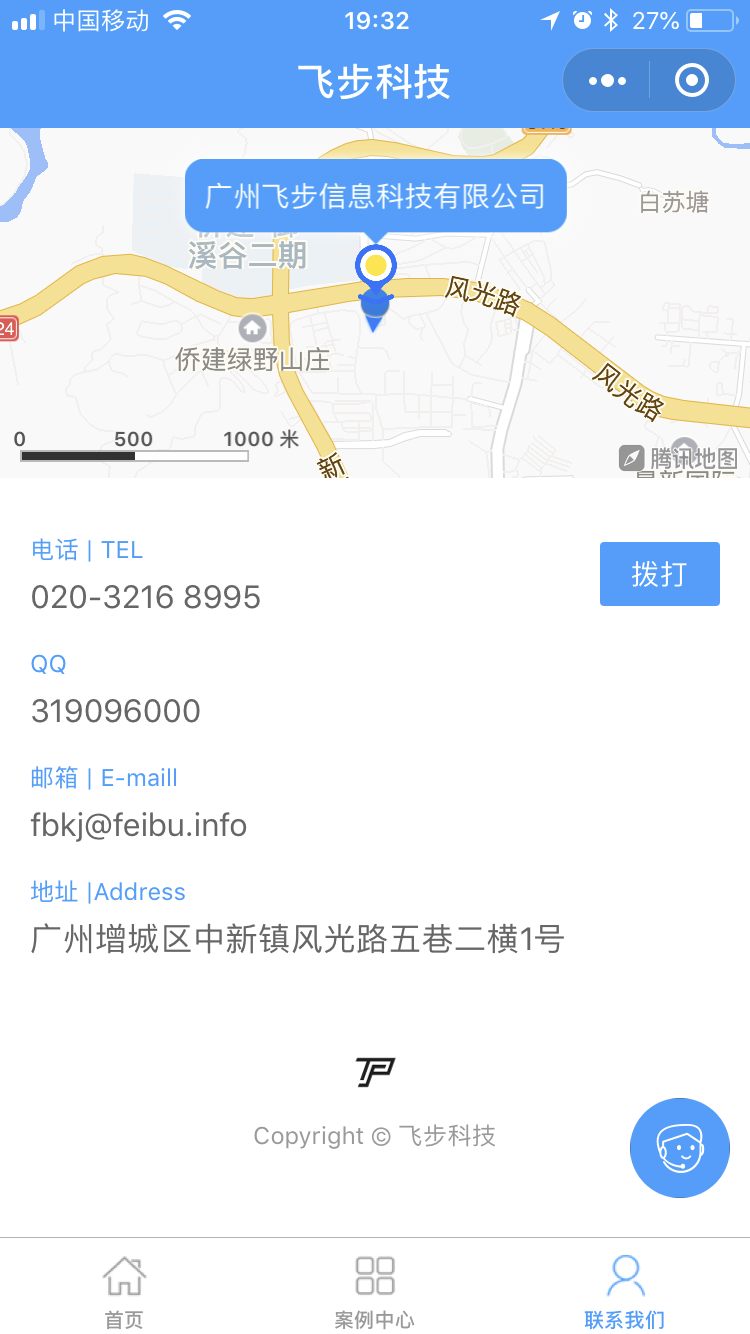
Task: Tap the 广州飞步信息科技有限公司 map callout
Action: click(376, 196)
